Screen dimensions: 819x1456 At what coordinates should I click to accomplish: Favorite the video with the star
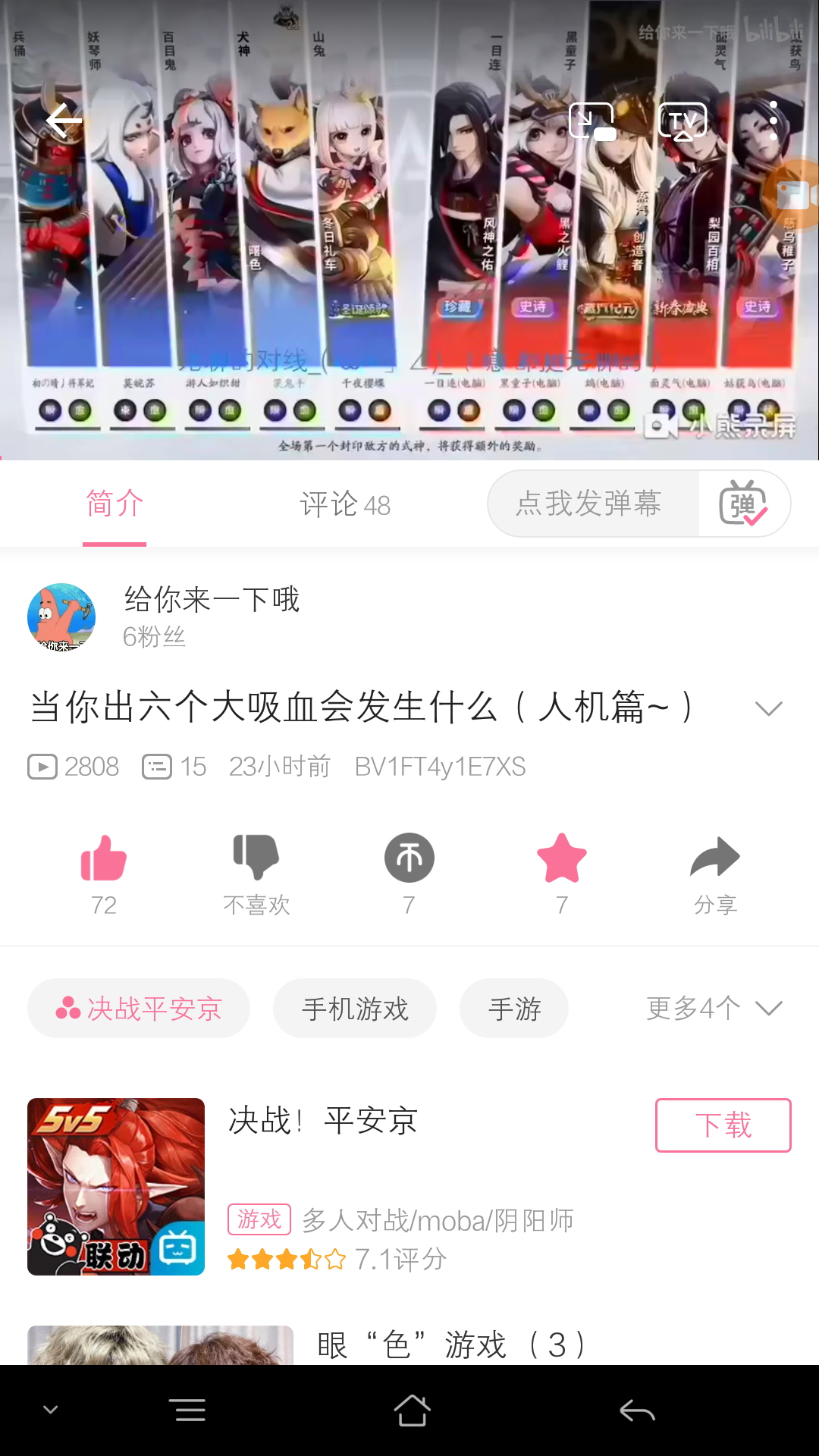point(561,858)
